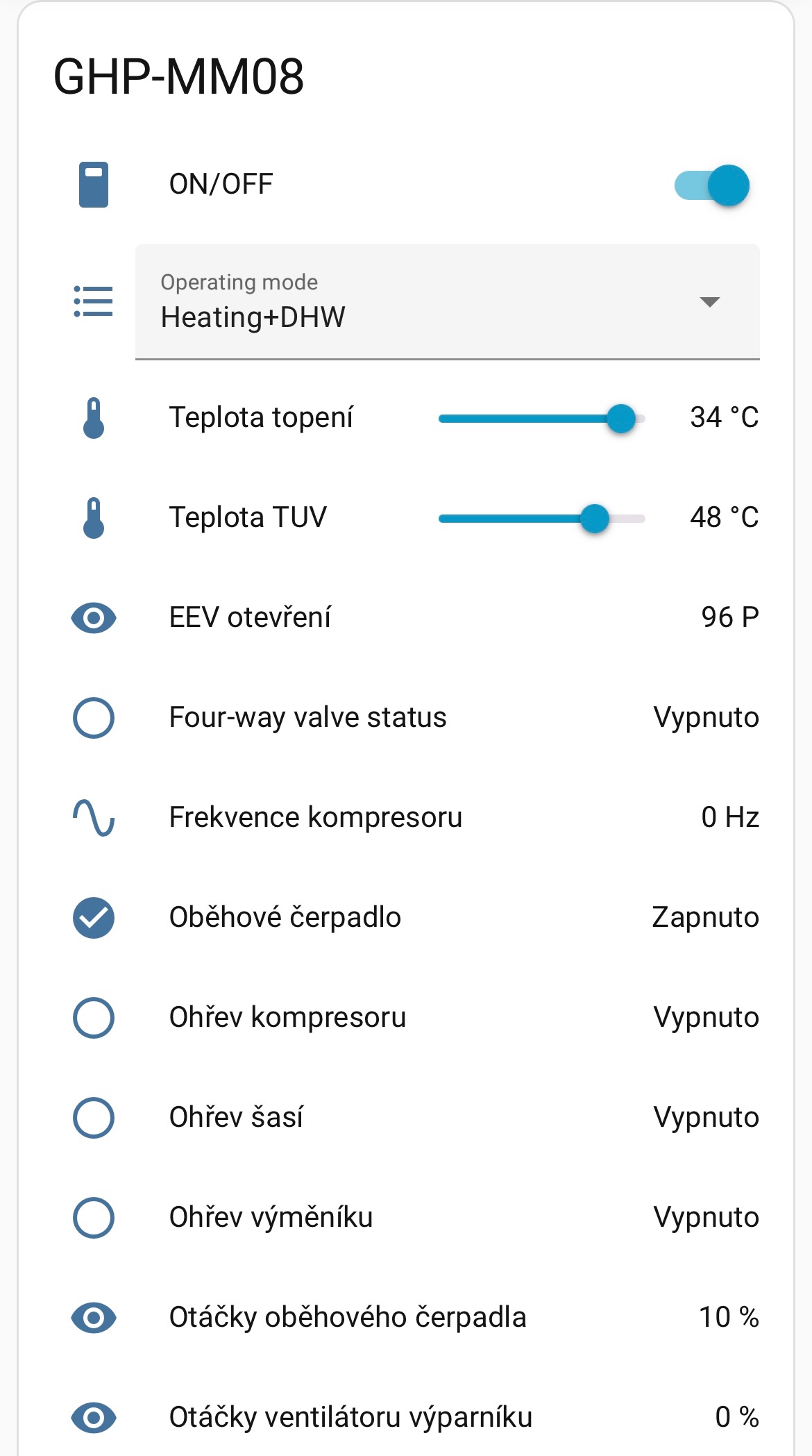Open Otáčky oběhového čerpadla details
Screen dimensions: 812x1456
347,1317
